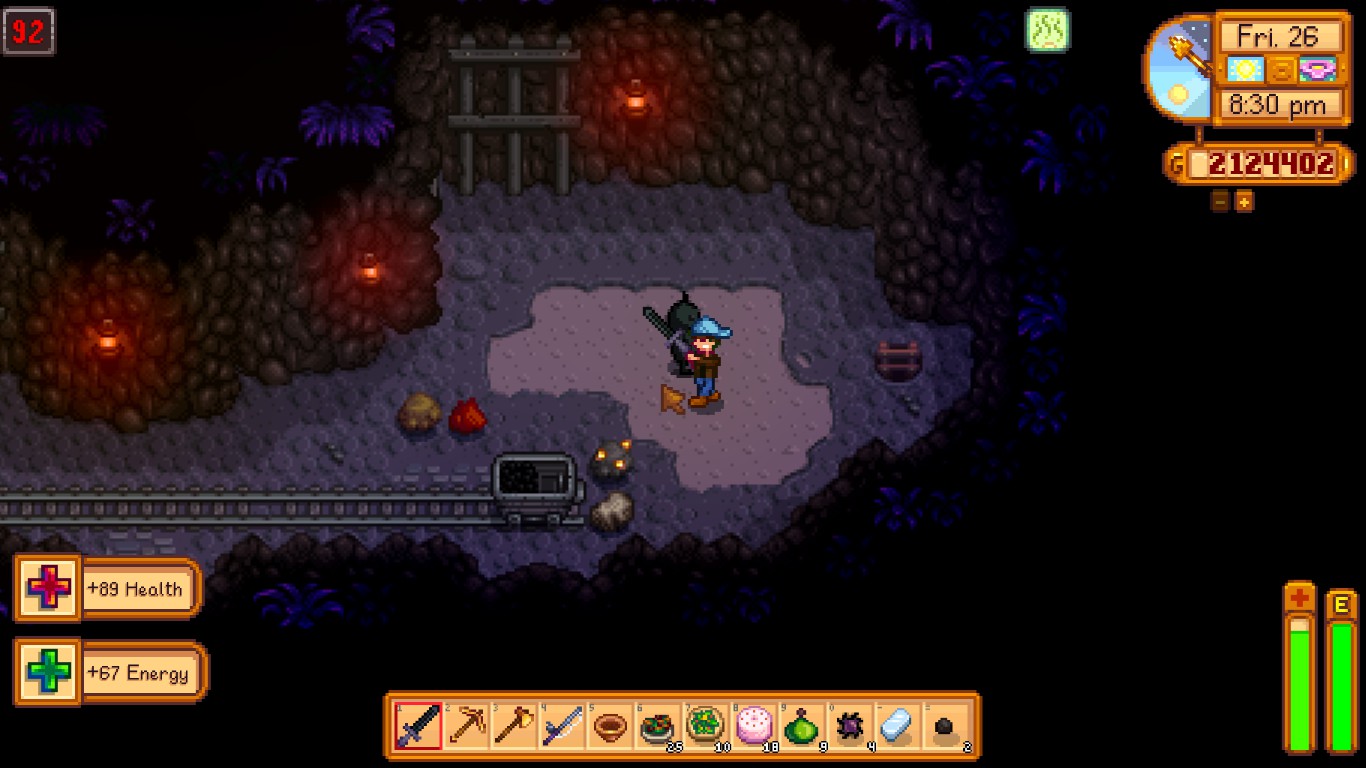Select the fishing rod in the toolbar
Image resolution: width=1366 pixels, height=768 pixels.
(x=563, y=726)
